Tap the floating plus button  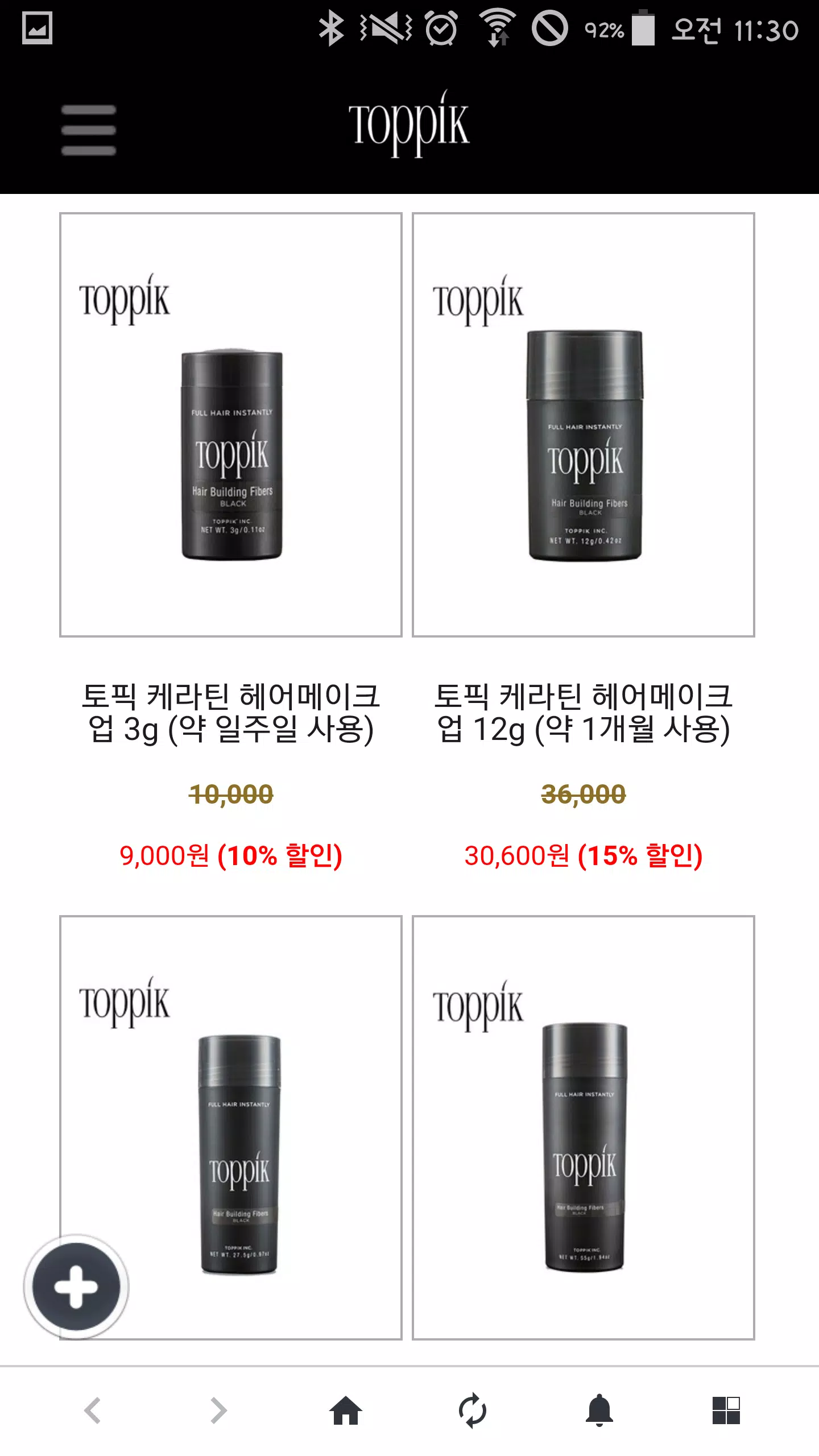[76, 1287]
